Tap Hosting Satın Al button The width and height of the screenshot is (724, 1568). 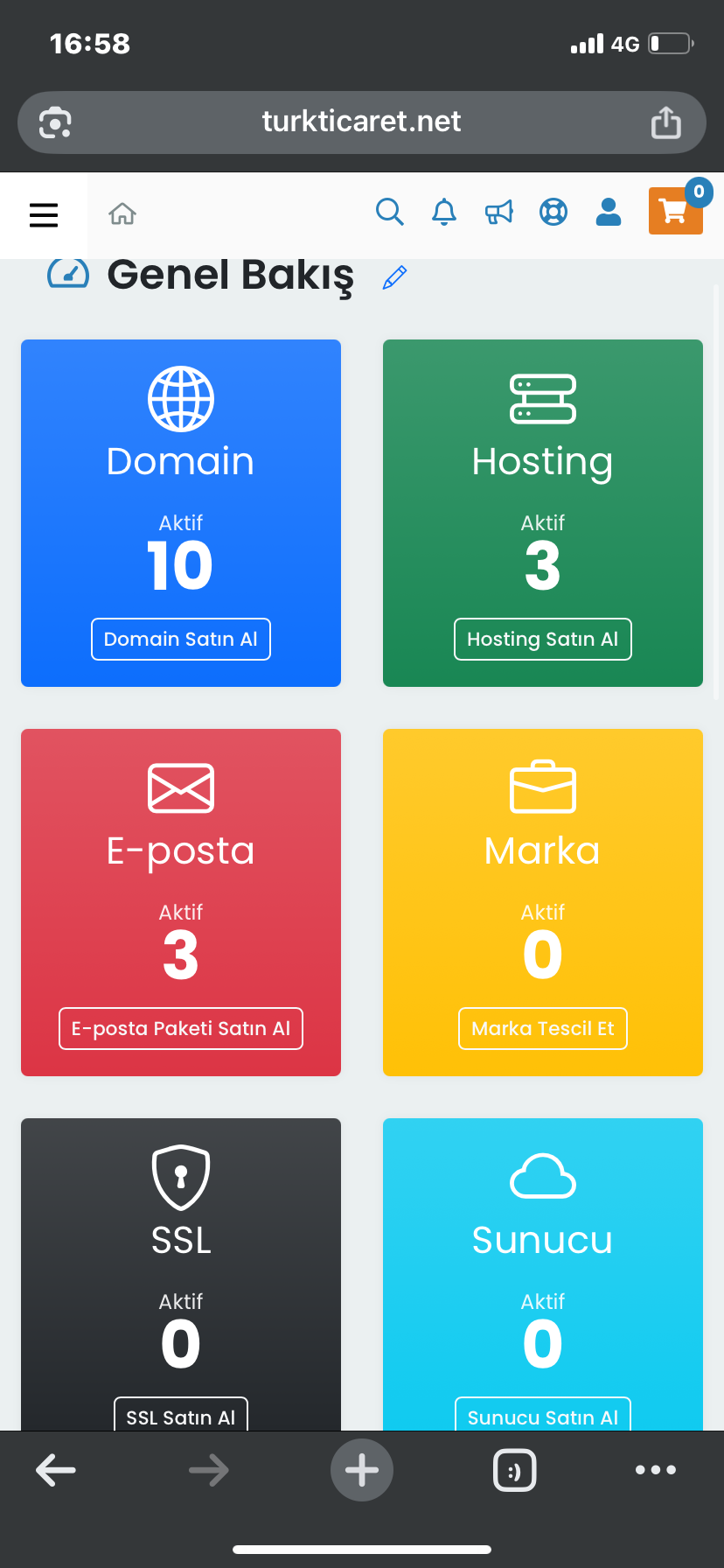[543, 639]
